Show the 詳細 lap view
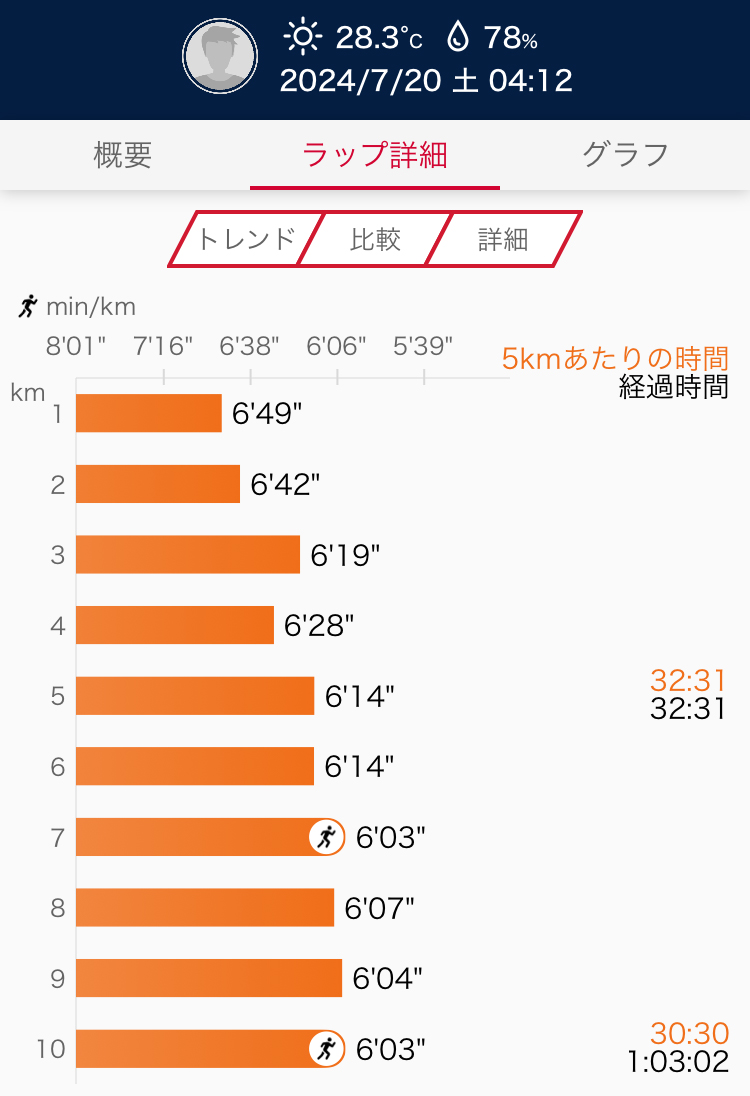Viewport: 750px width, 1096px height. [503, 239]
